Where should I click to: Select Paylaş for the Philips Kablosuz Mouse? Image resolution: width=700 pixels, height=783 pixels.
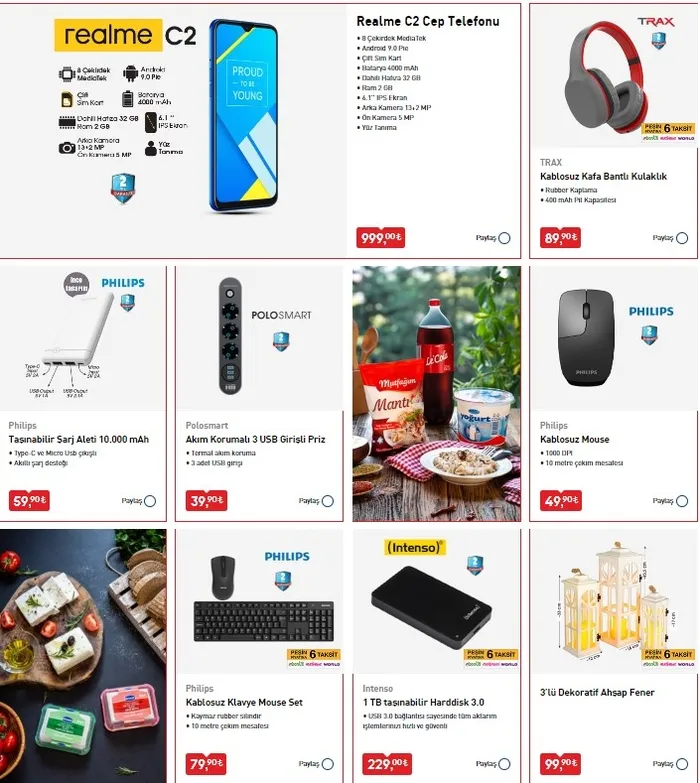[682, 501]
